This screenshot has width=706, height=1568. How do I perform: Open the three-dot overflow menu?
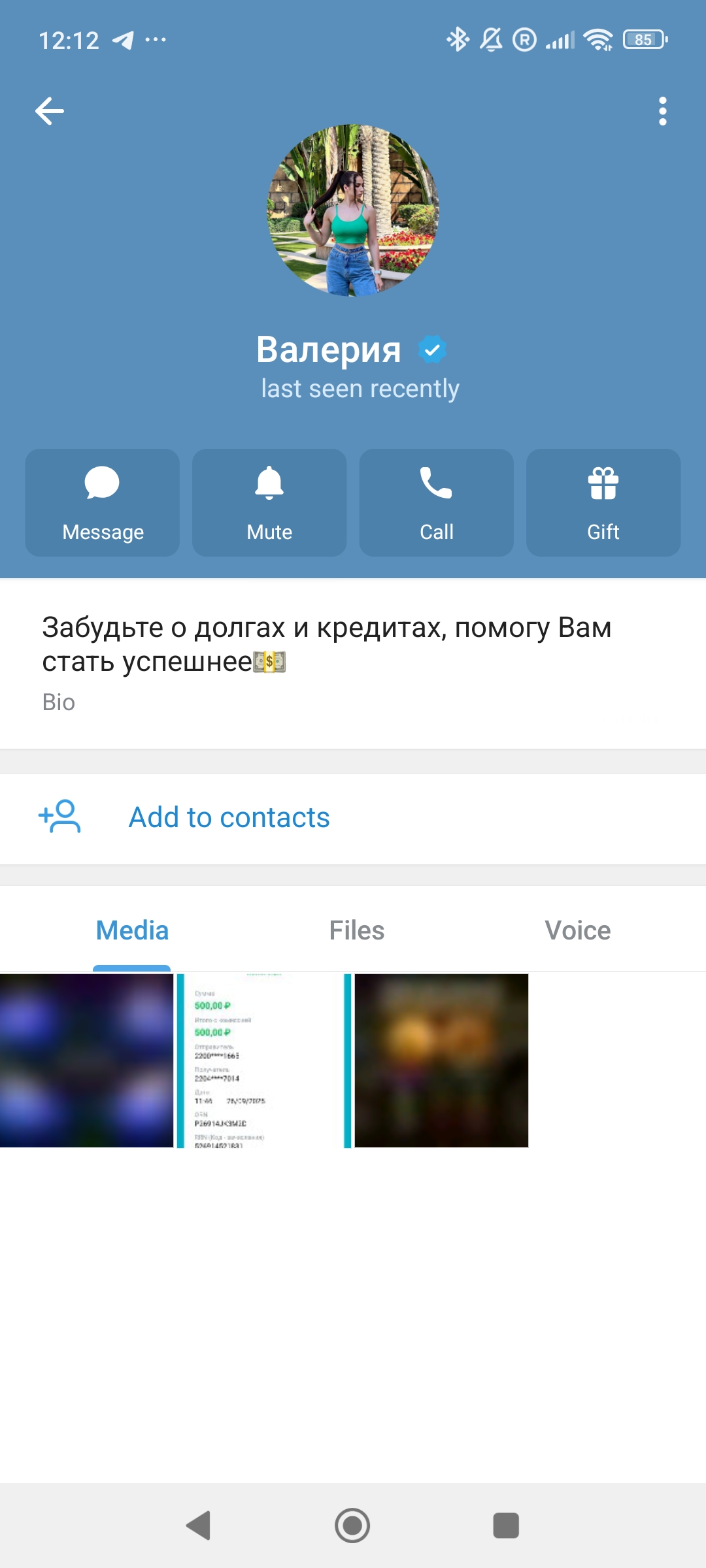tap(662, 111)
